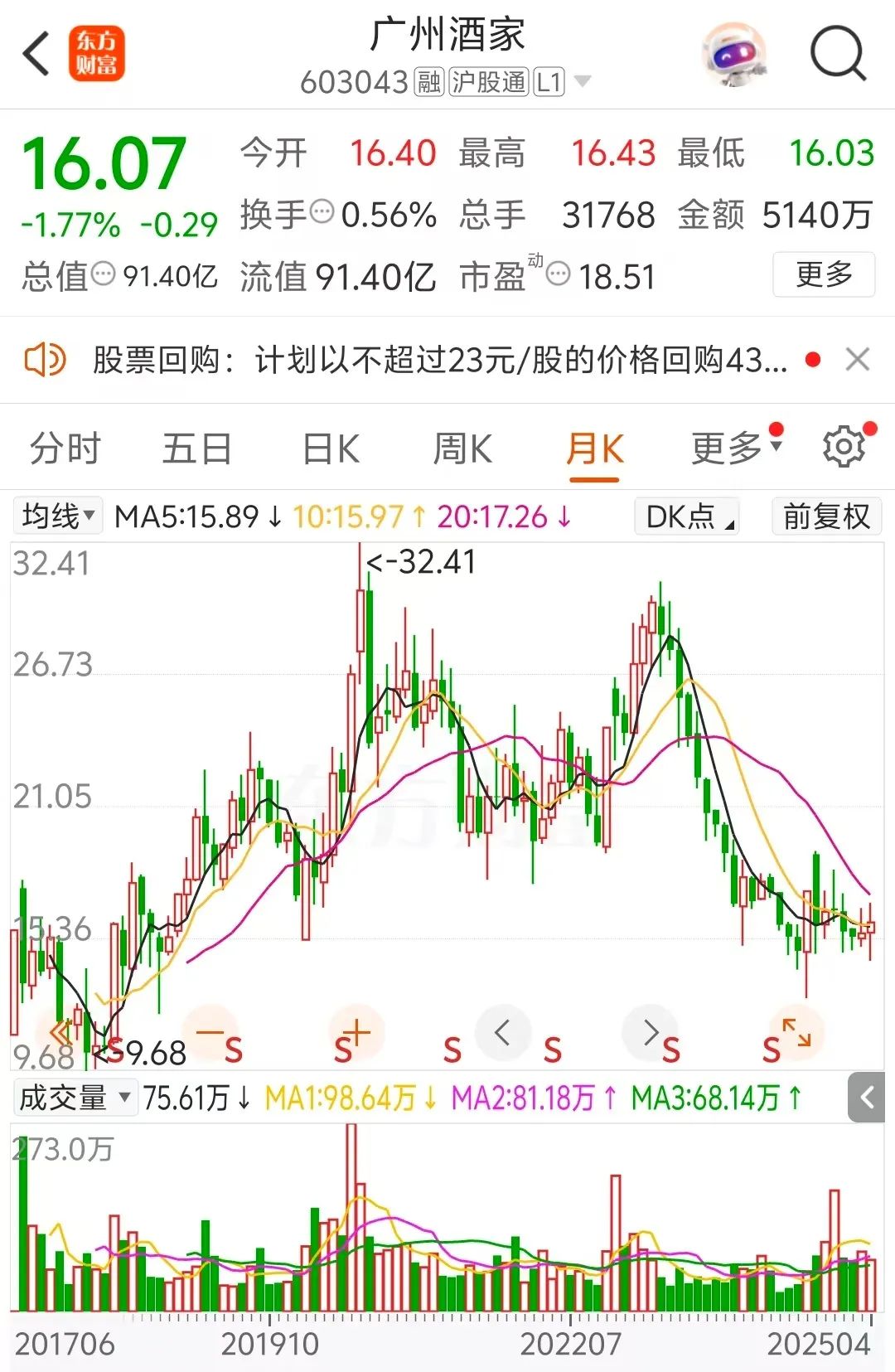This screenshot has height=1372, width=895.
Task: Zoom in the K-line chart with plus
Action: coord(356,1032)
